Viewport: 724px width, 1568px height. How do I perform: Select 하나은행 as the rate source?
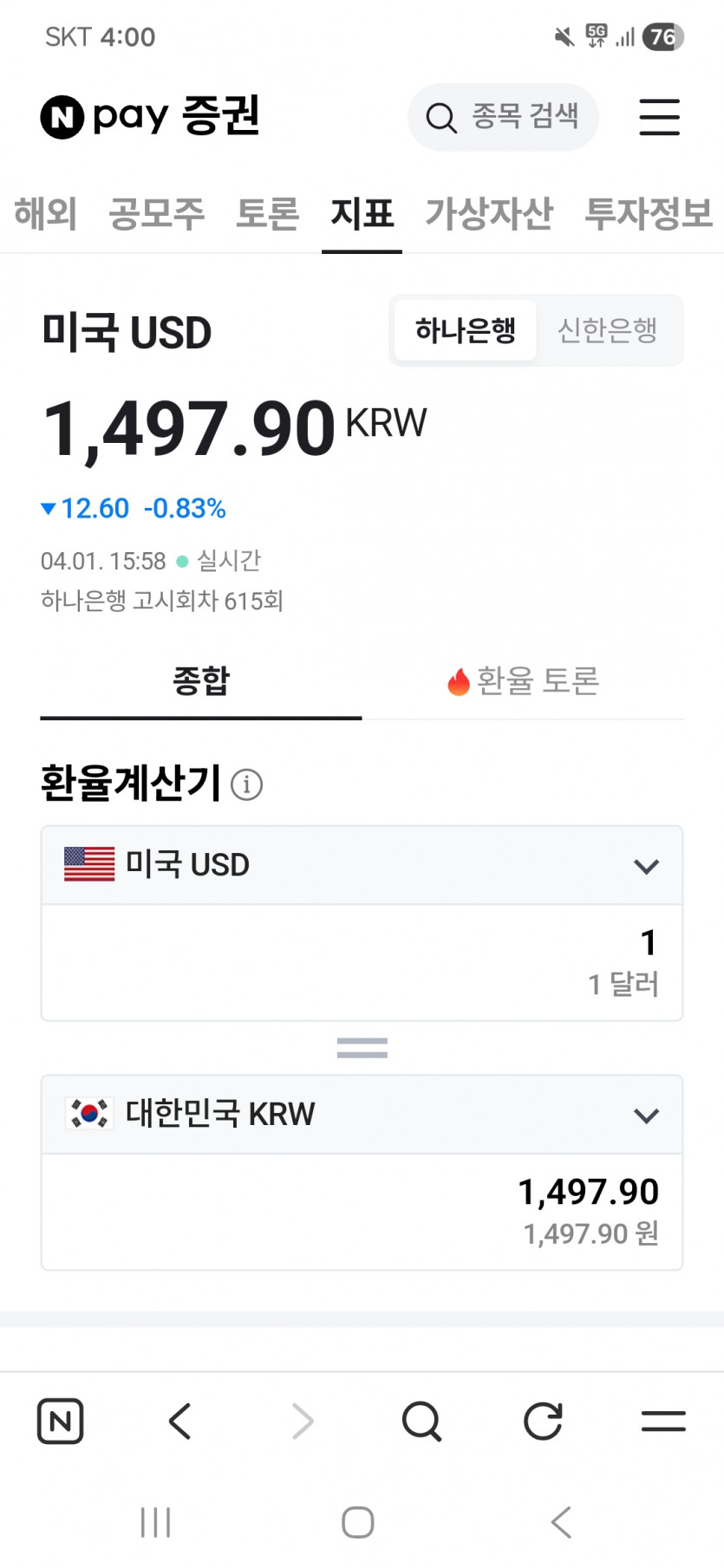pyautogui.click(x=466, y=330)
